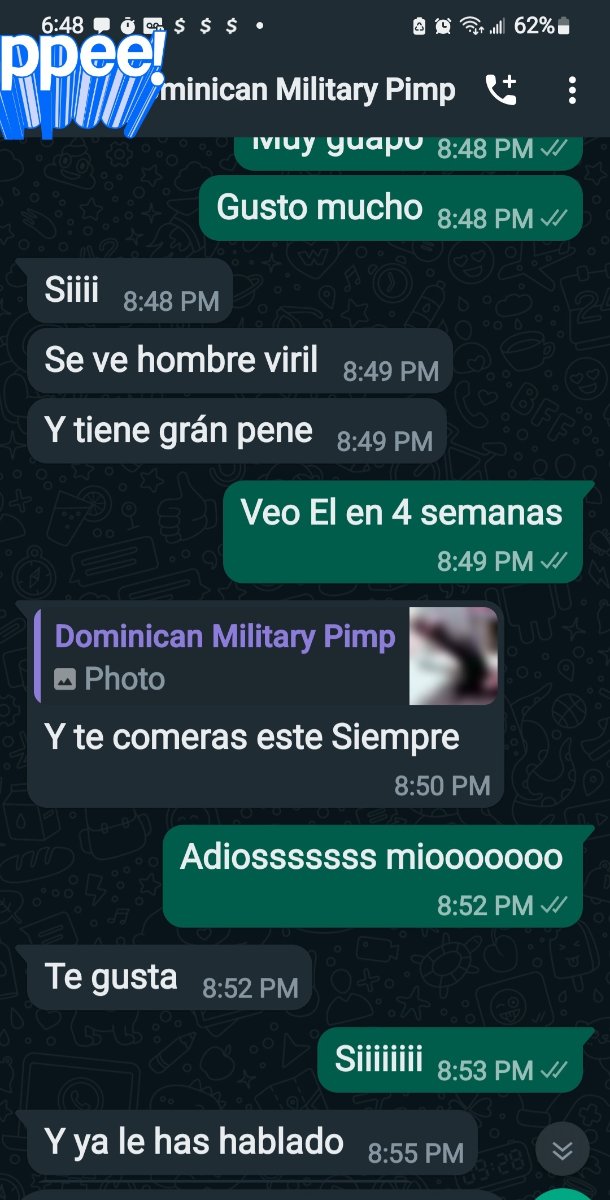Open the three-dot overflow menu
The height and width of the screenshot is (1200, 610).
pos(572,91)
